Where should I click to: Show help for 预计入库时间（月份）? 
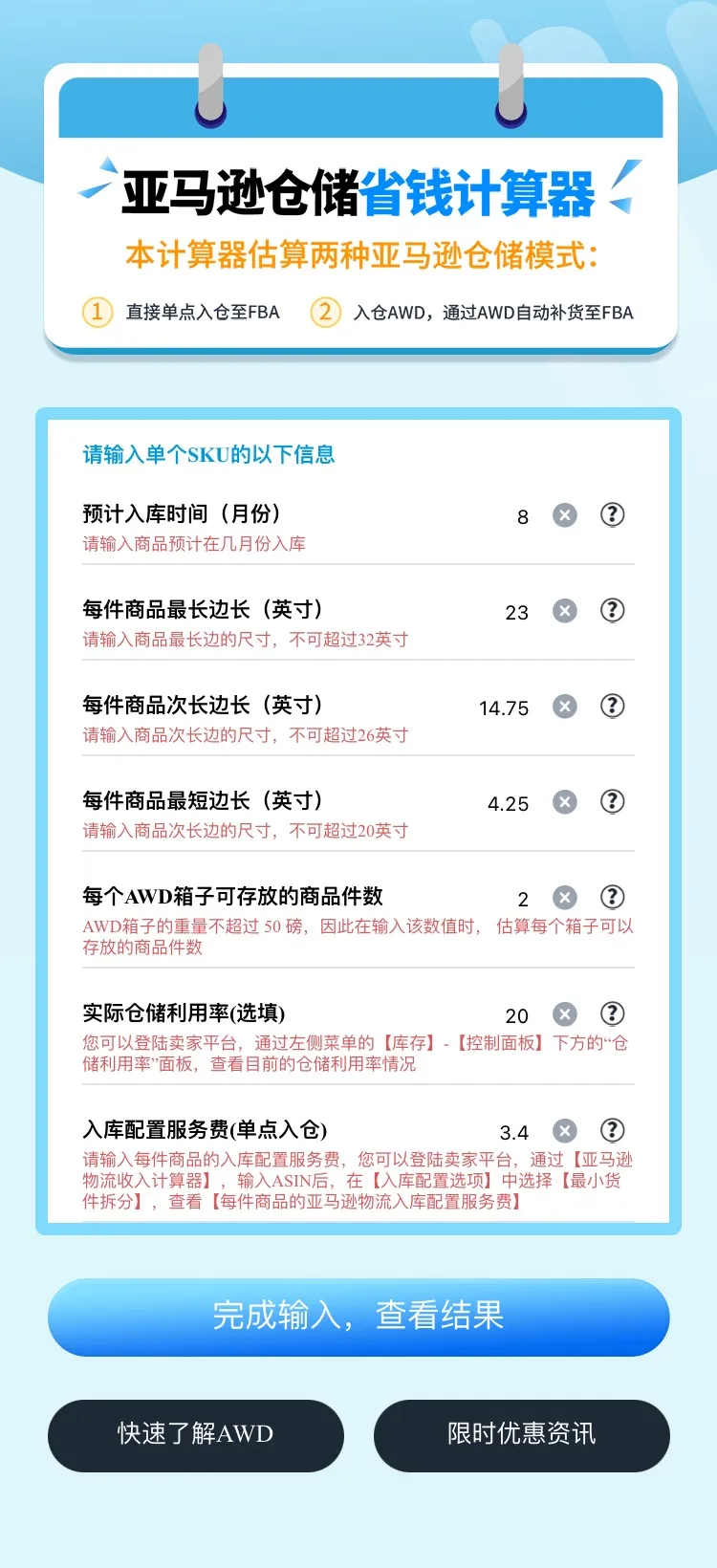612,514
